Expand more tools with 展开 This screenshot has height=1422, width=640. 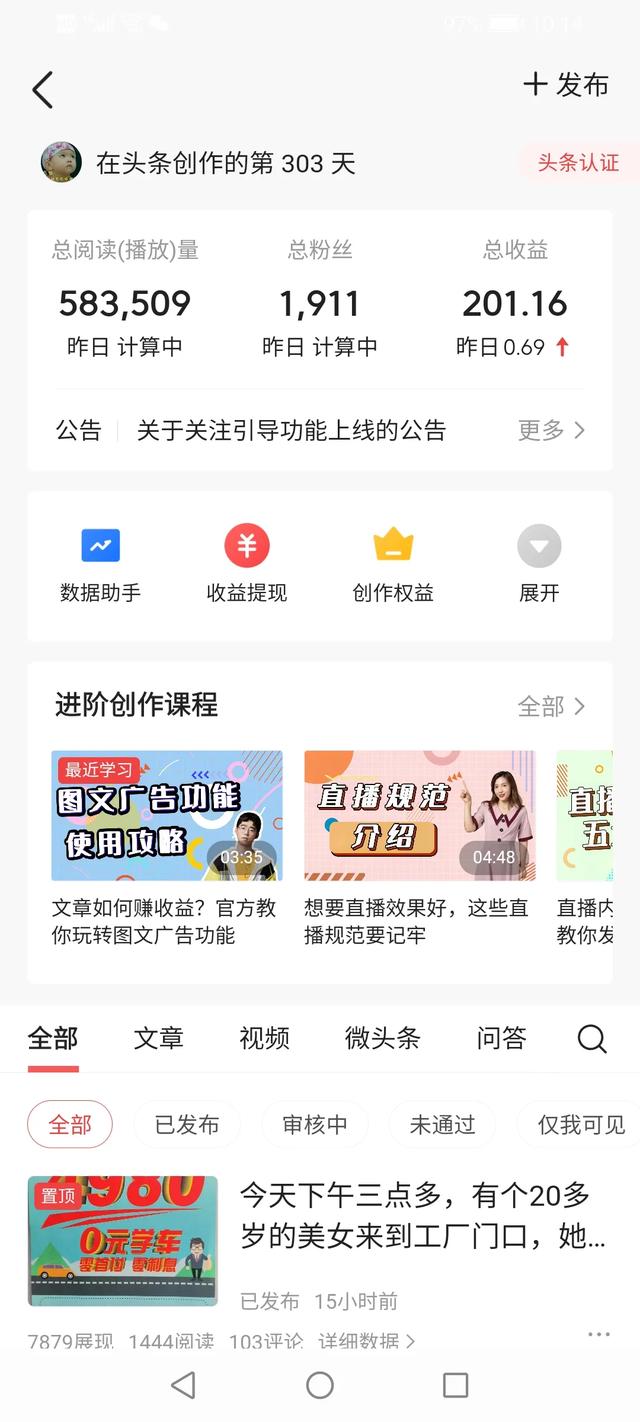pyautogui.click(x=539, y=565)
